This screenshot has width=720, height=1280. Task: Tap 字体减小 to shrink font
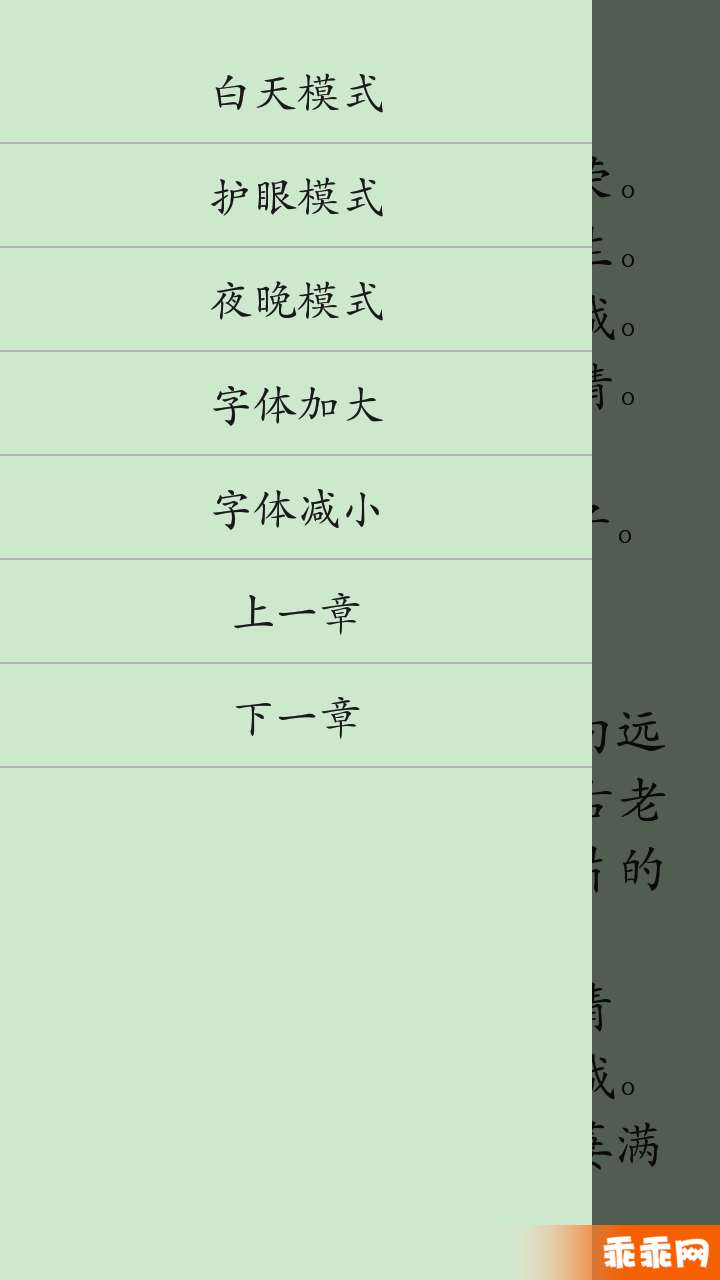296,508
